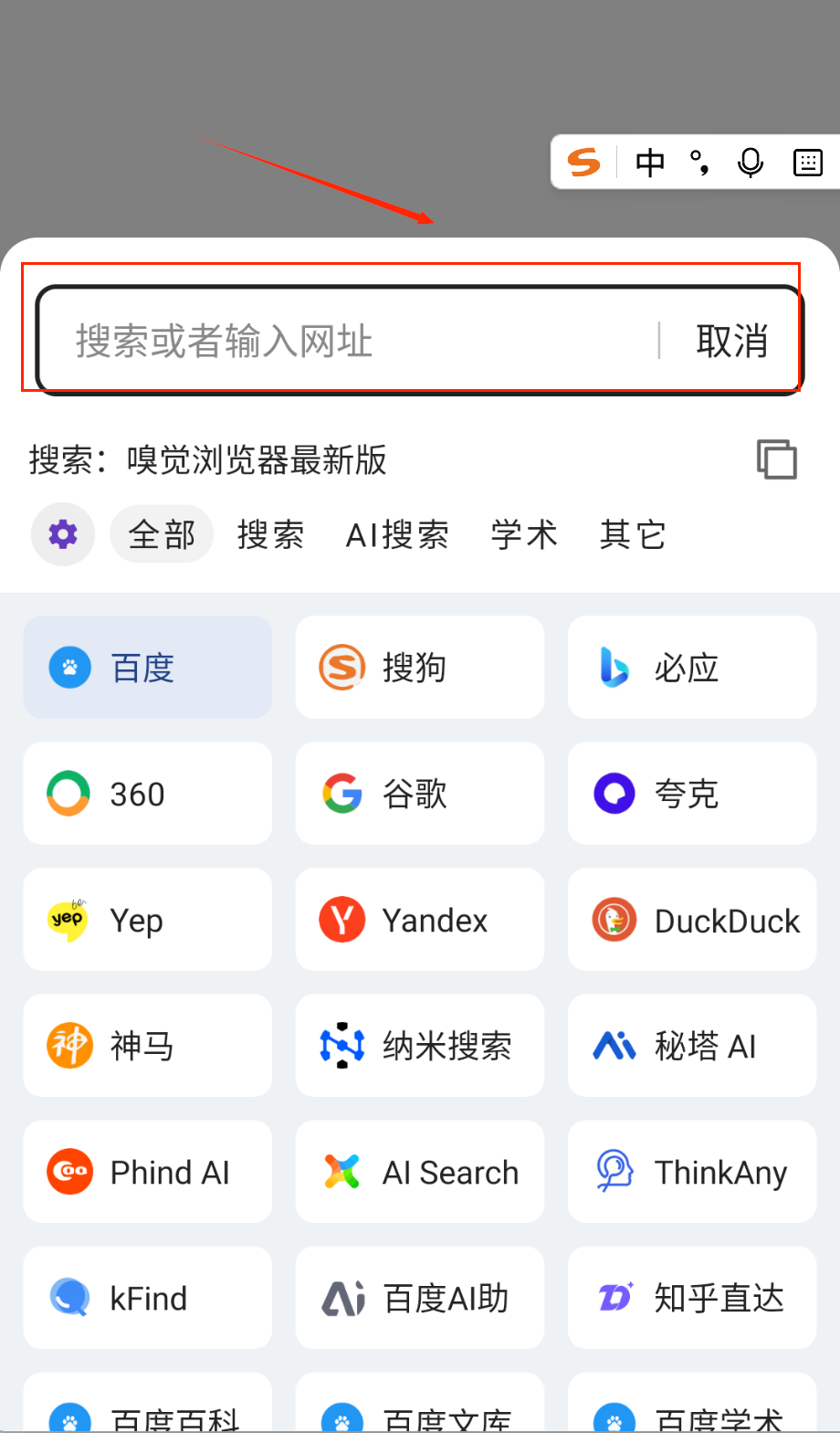The image size is (840, 1433).
Task: Tap the search or URL input field
Action: (347, 341)
